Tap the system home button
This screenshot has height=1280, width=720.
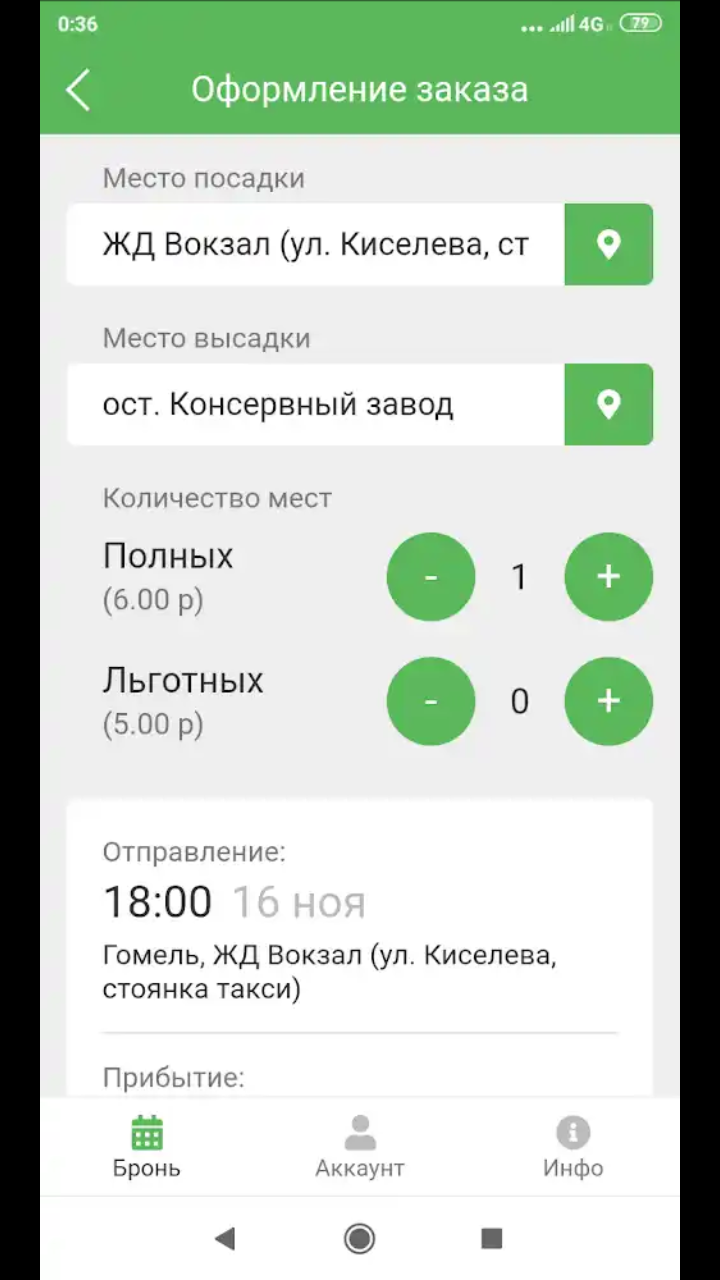coord(360,1239)
